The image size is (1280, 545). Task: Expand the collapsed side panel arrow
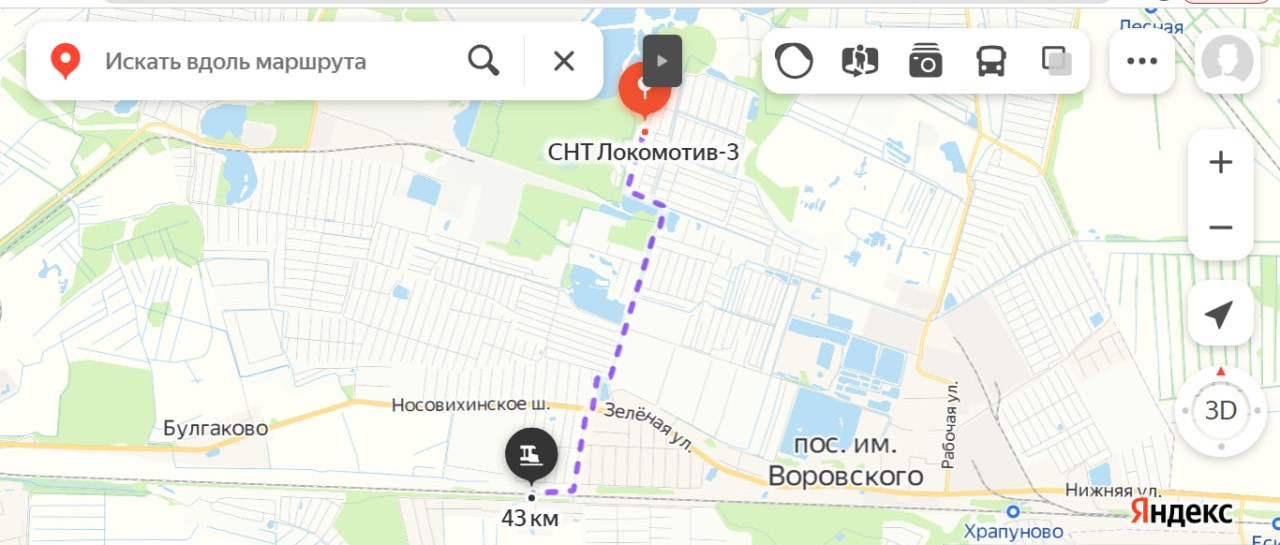[x=662, y=61]
